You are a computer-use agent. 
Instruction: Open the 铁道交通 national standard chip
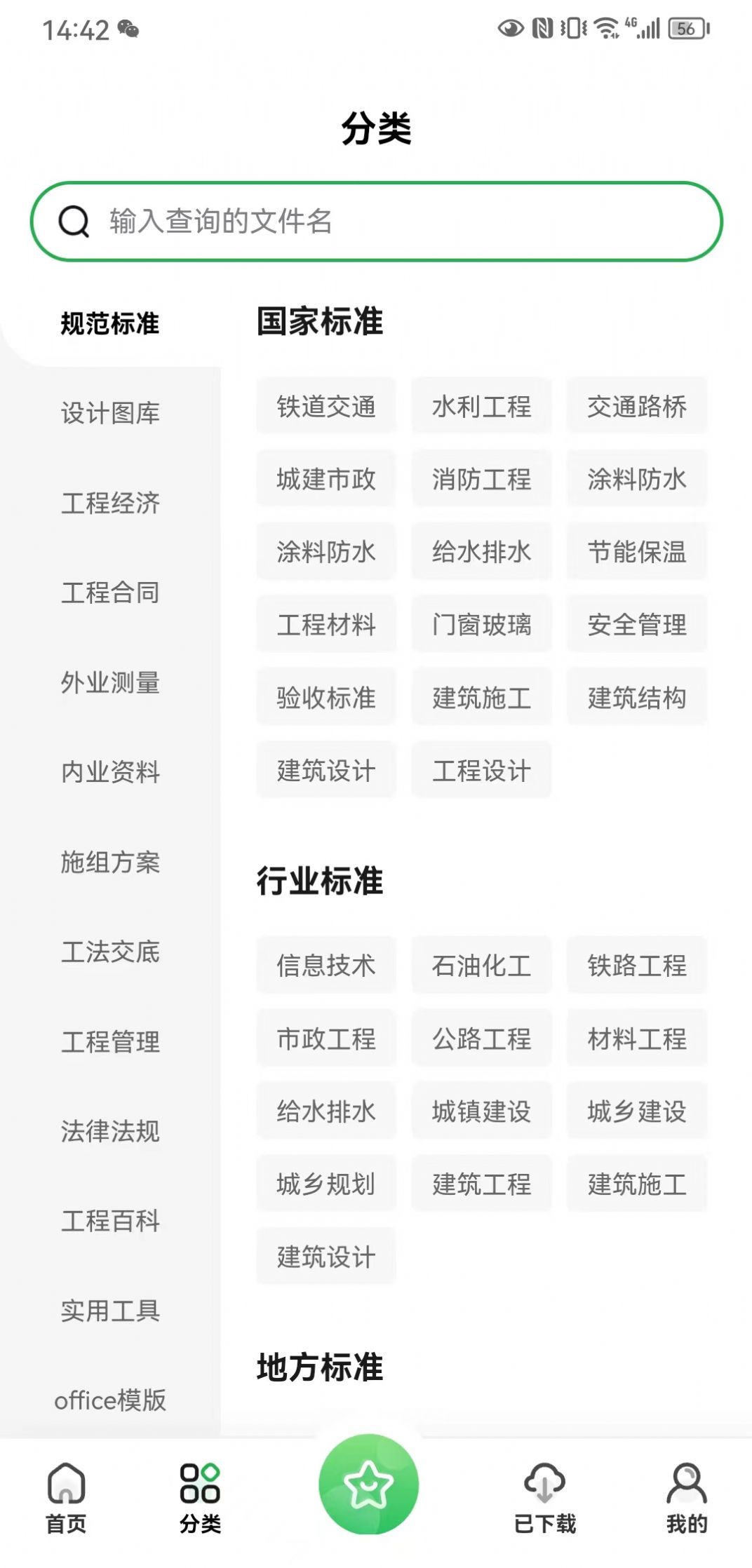326,406
